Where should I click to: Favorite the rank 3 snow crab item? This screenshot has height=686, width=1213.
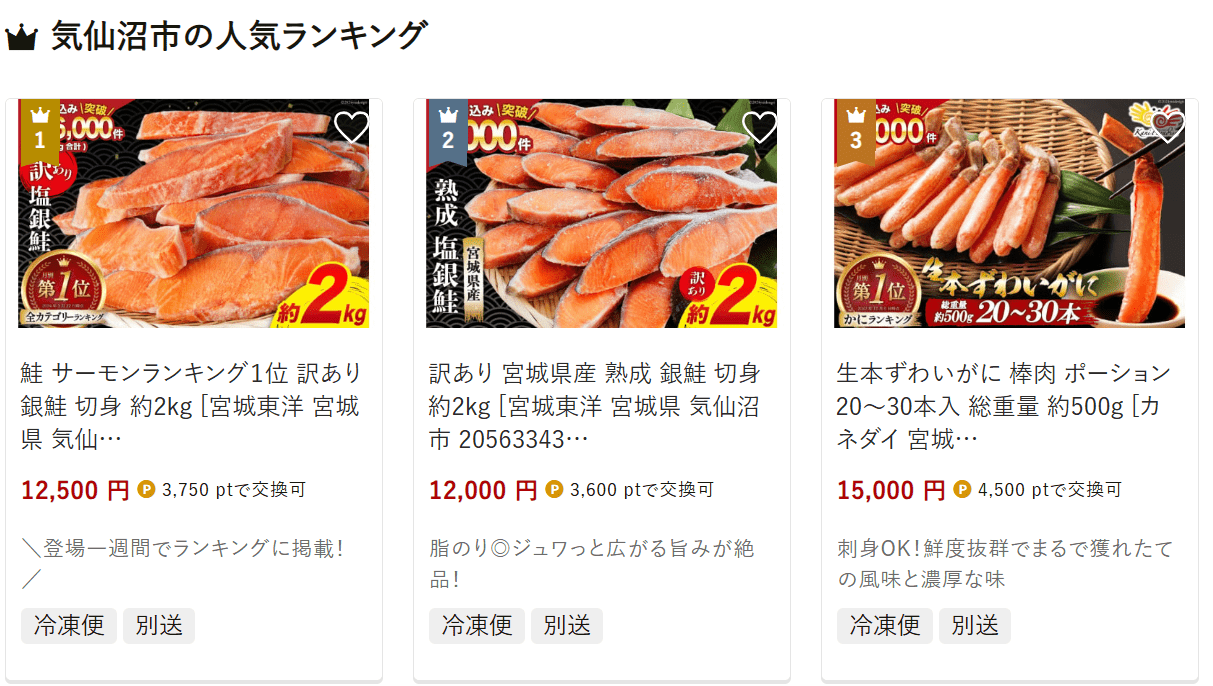pyautogui.click(x=1167, y=127)
